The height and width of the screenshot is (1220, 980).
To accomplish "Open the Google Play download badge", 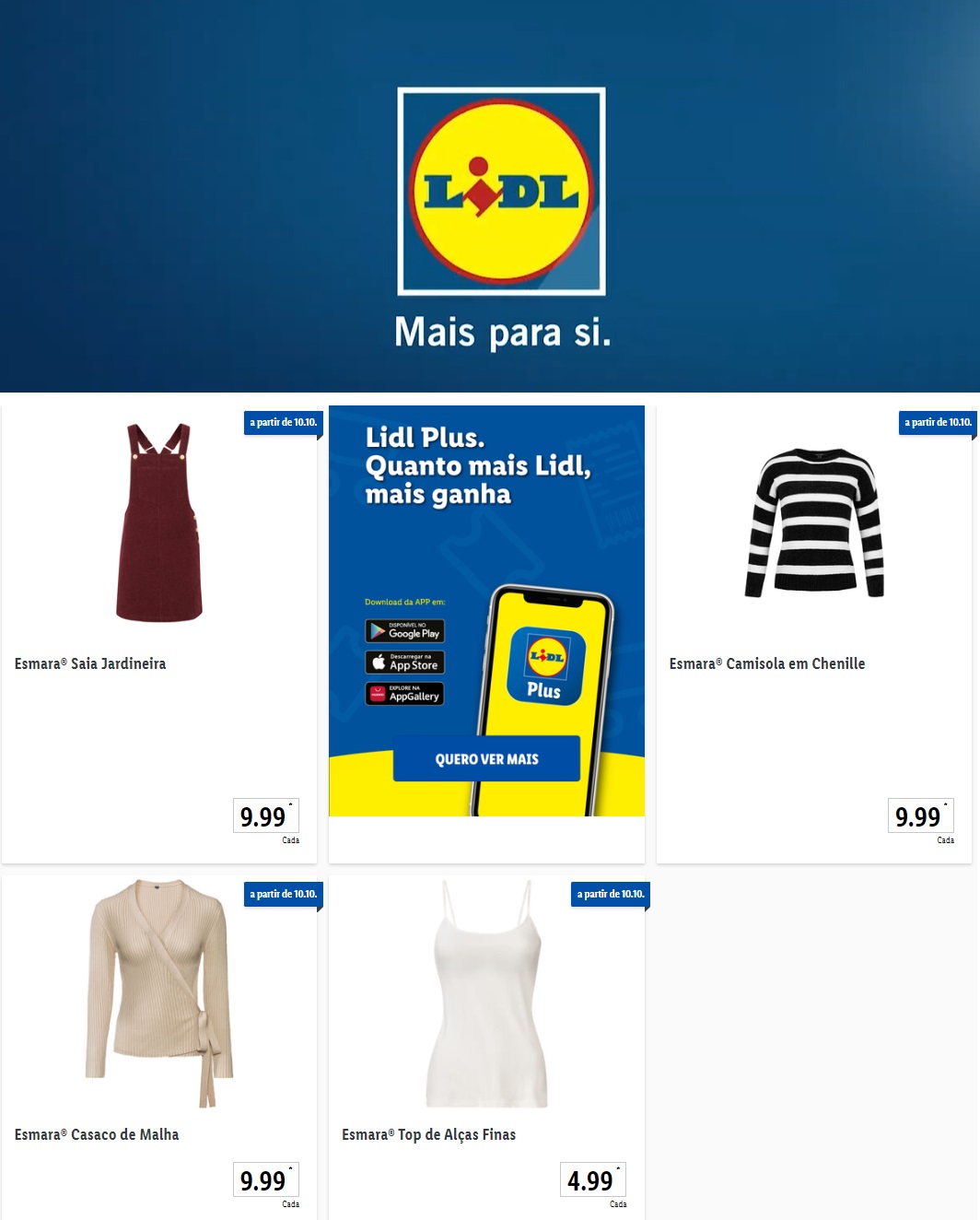I will click(405, 631).
